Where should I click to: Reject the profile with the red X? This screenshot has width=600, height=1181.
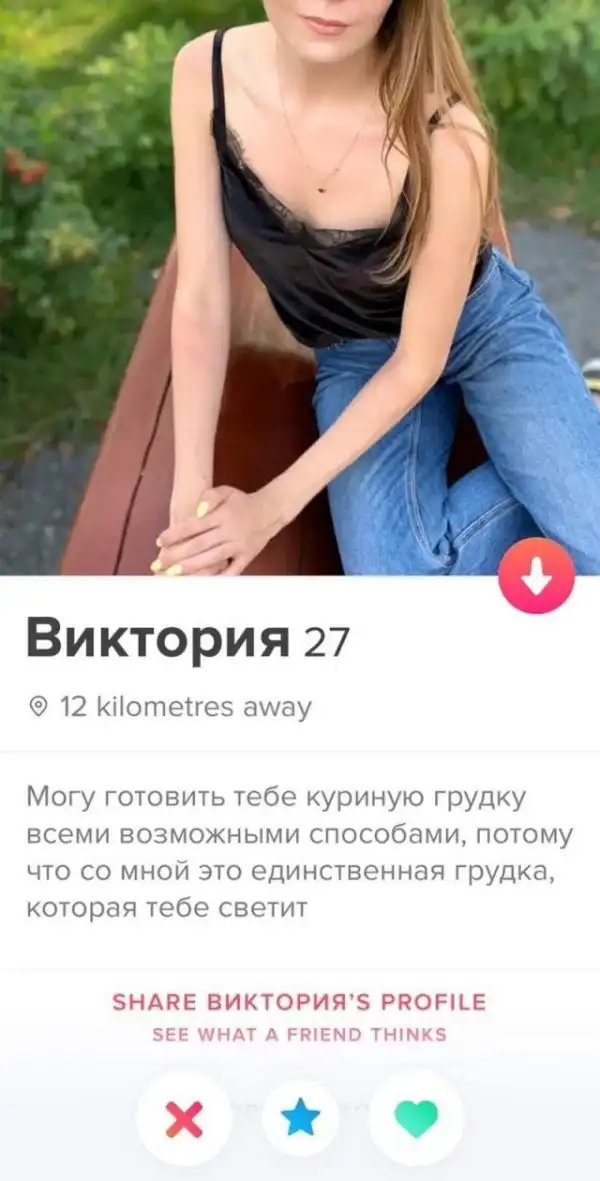[184, 1118]
